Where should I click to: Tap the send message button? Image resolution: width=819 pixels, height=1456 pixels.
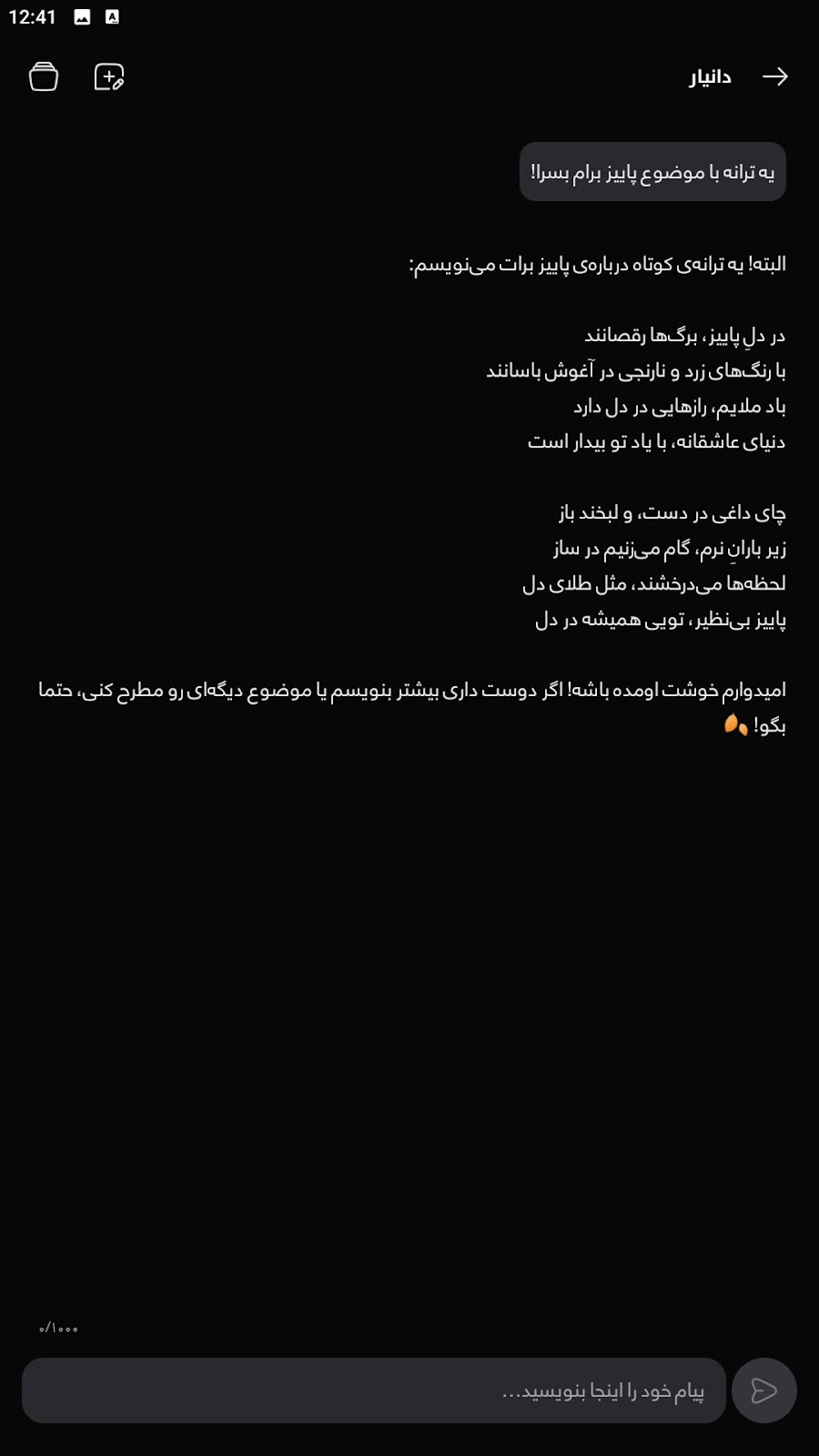tap(763, 1390)
